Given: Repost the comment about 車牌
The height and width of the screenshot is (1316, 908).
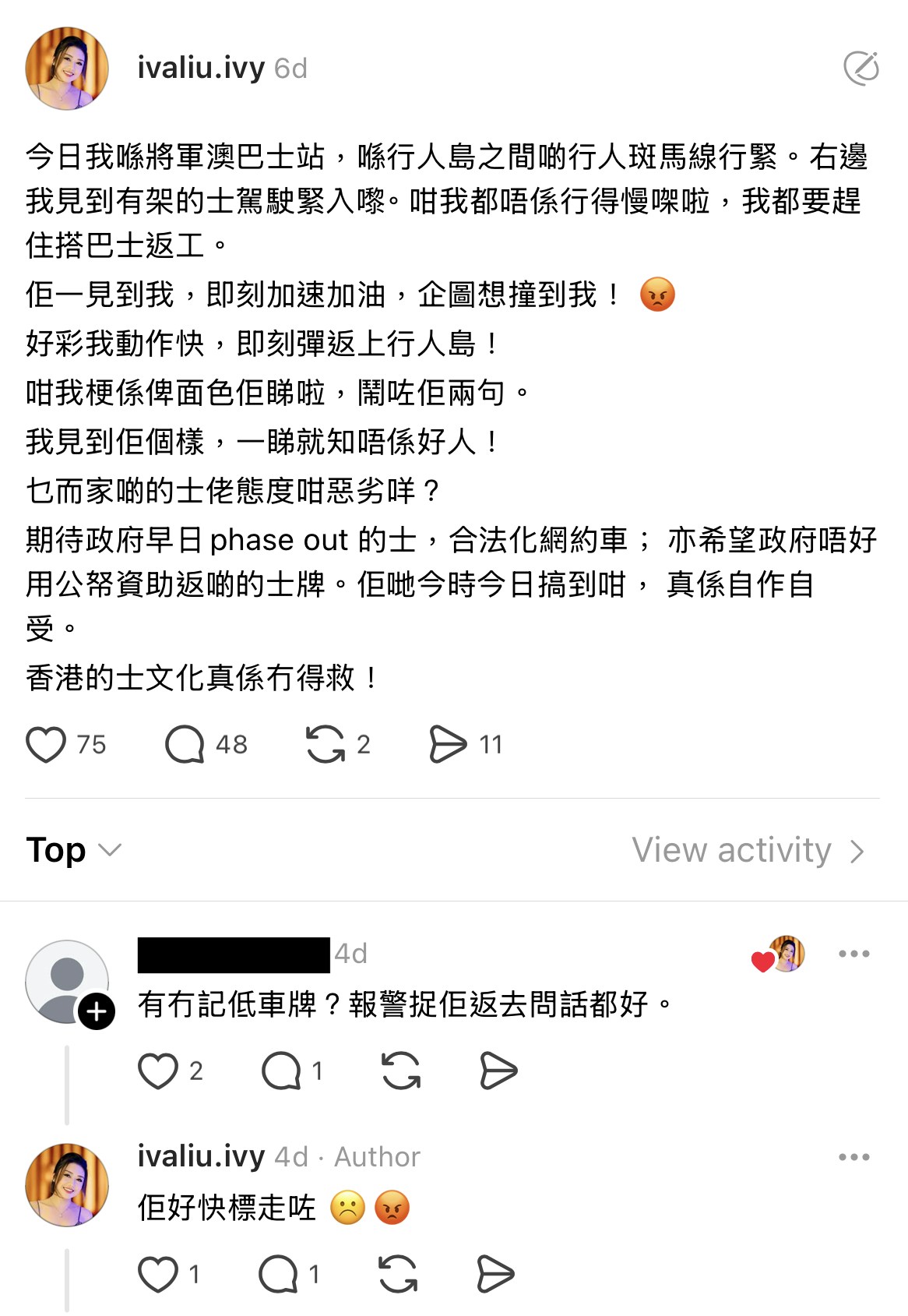Looking at the screenshot, I should (401, 1071).
